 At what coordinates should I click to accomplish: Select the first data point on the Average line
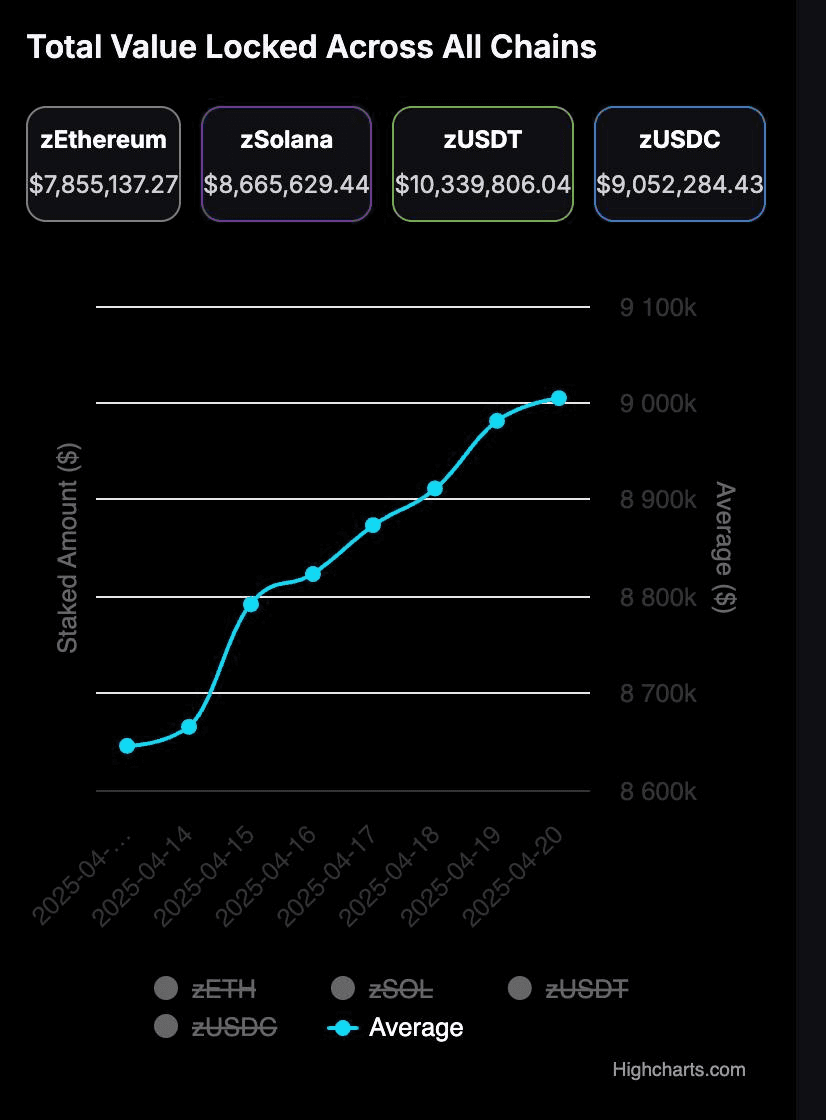[x=125, y=744]
